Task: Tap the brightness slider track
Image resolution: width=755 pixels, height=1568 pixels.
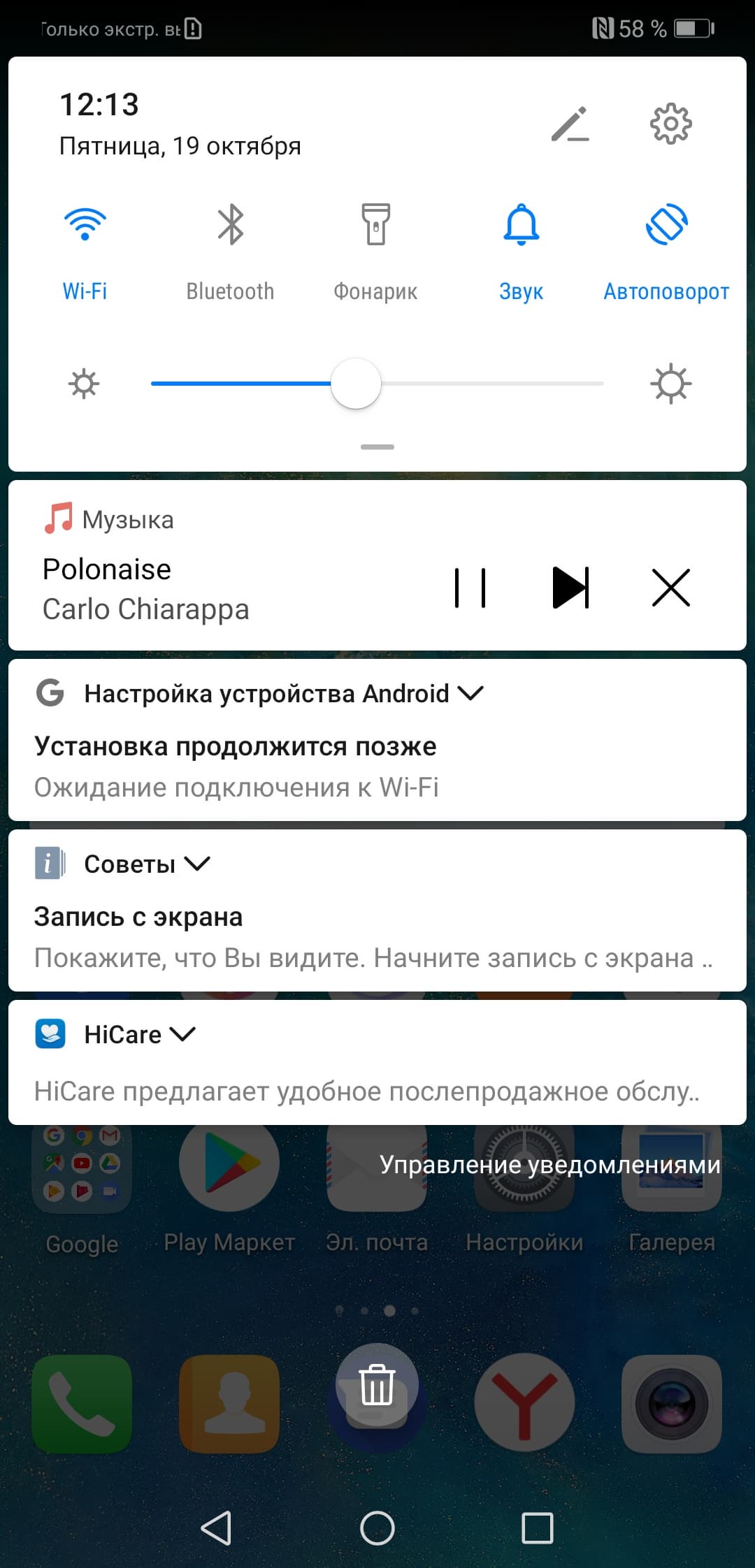Action: [489, 384]
